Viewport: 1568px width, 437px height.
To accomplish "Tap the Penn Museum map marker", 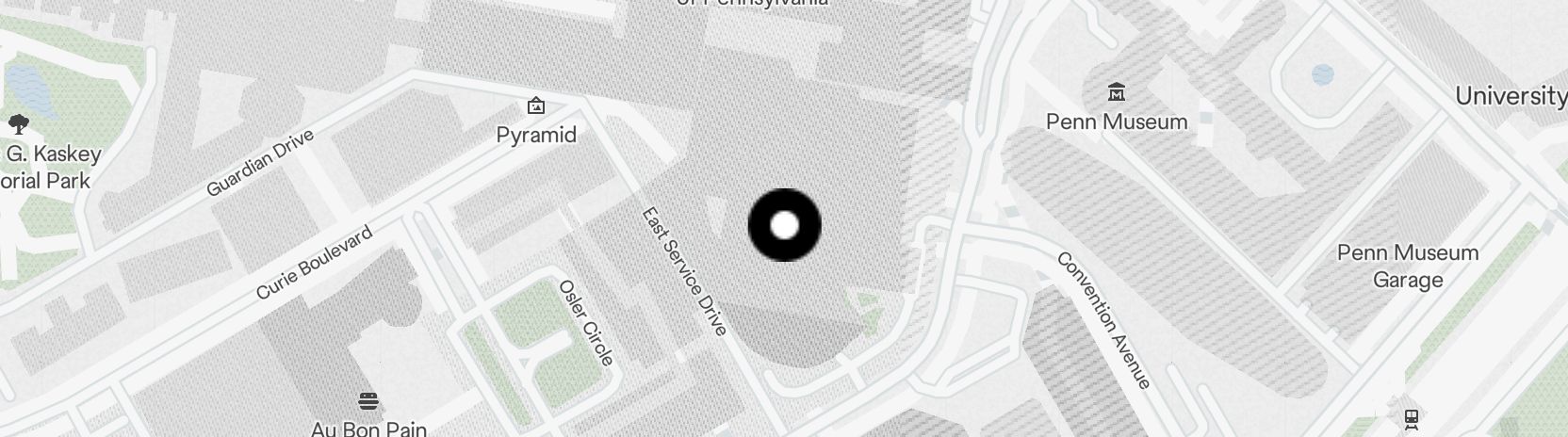I will (1117, 92).
